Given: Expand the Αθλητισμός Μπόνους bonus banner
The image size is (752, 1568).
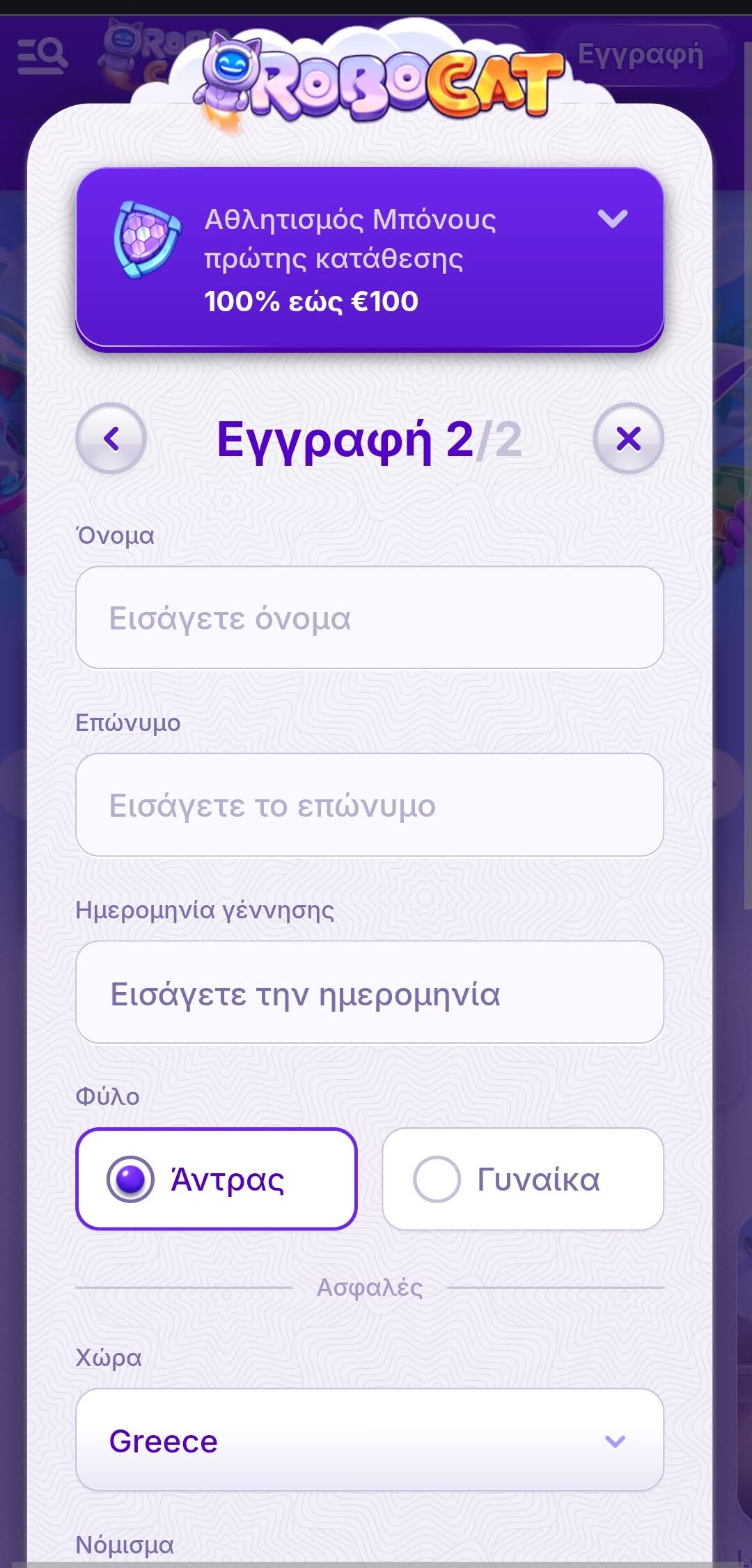Looking at the screenshot, I should coord(612,219).
